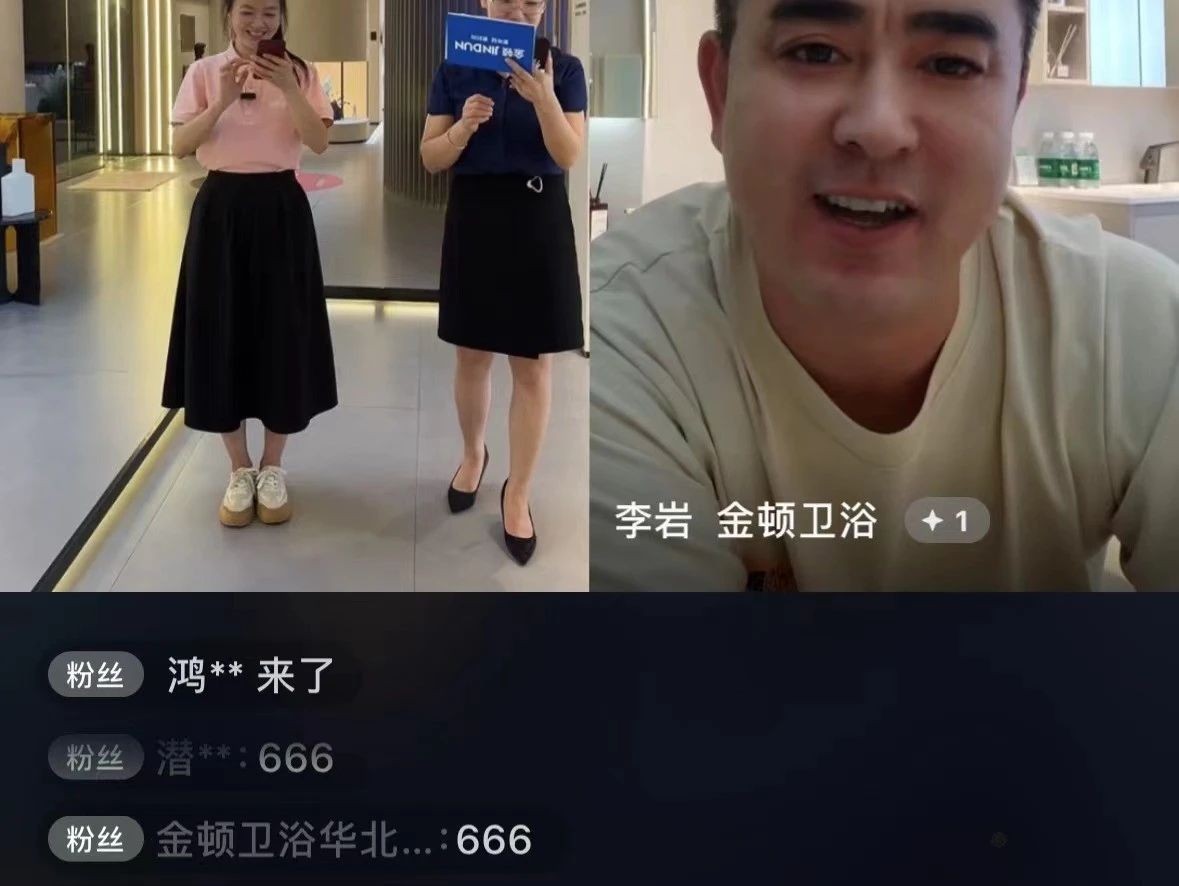Screen dimensions: 1179x886
Task: Open the 李岩 金顿卫浴 co-host name label
Action: tap(746, 521)
